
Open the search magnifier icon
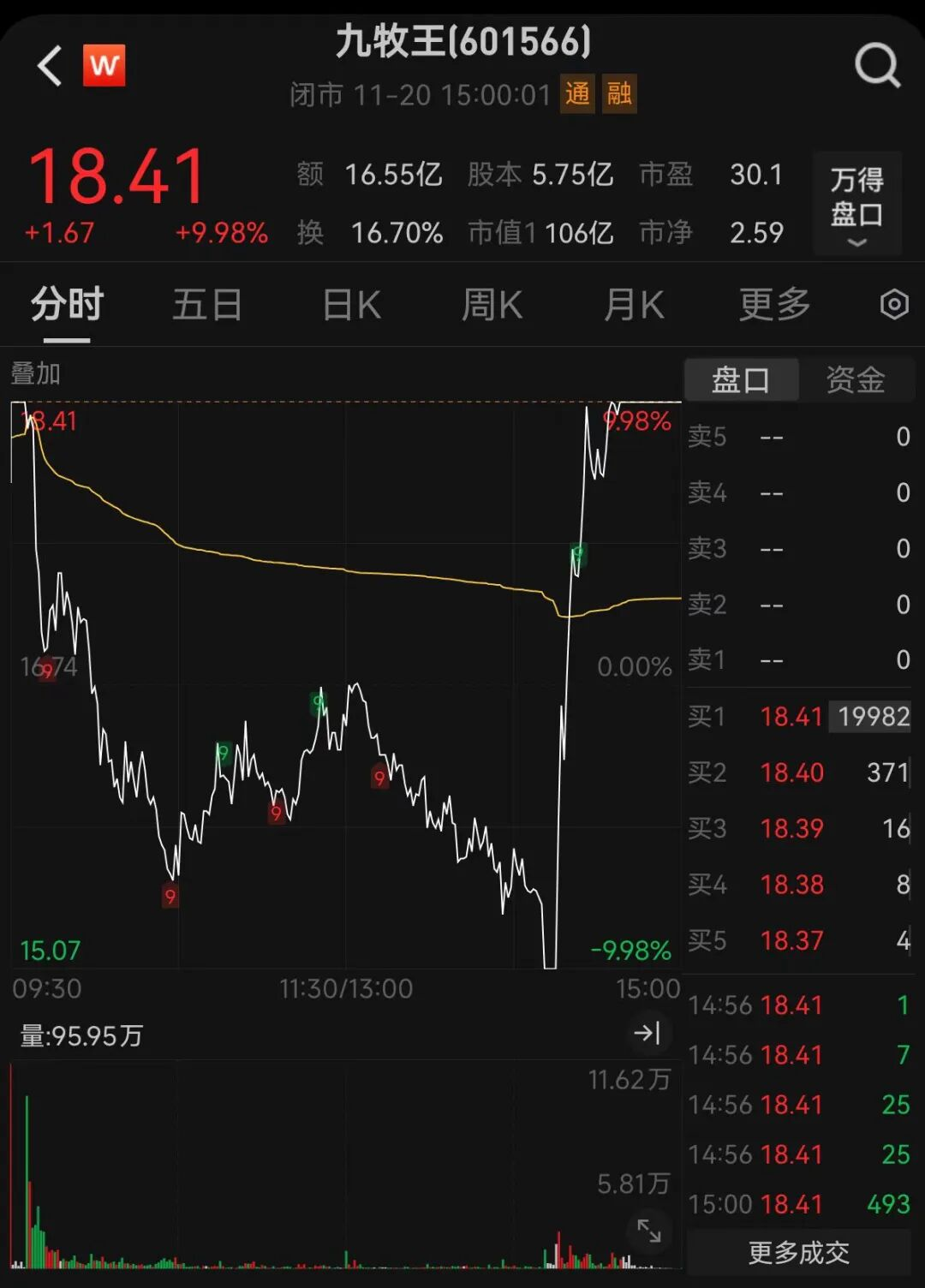[877, 65]
